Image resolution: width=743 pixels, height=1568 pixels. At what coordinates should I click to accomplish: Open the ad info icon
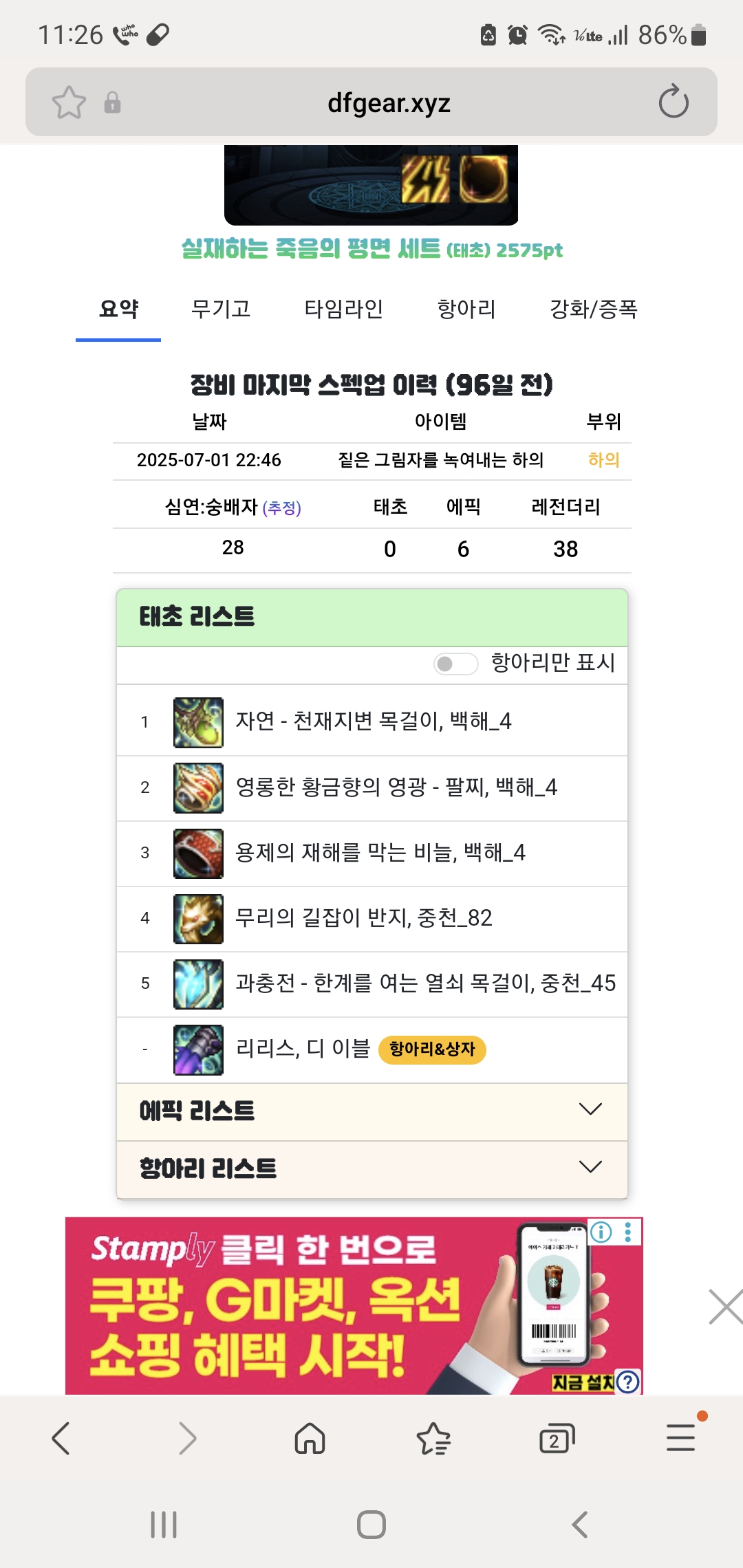pos(601,1232)
